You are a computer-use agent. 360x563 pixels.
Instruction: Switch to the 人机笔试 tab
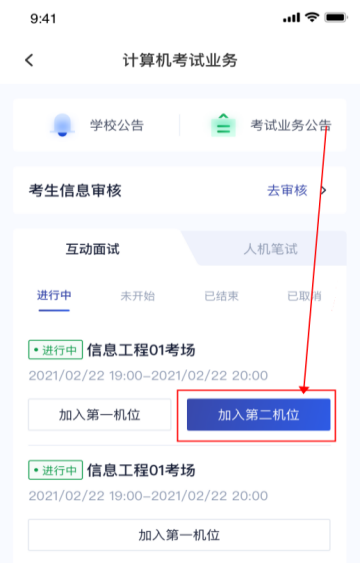point(271,249)
